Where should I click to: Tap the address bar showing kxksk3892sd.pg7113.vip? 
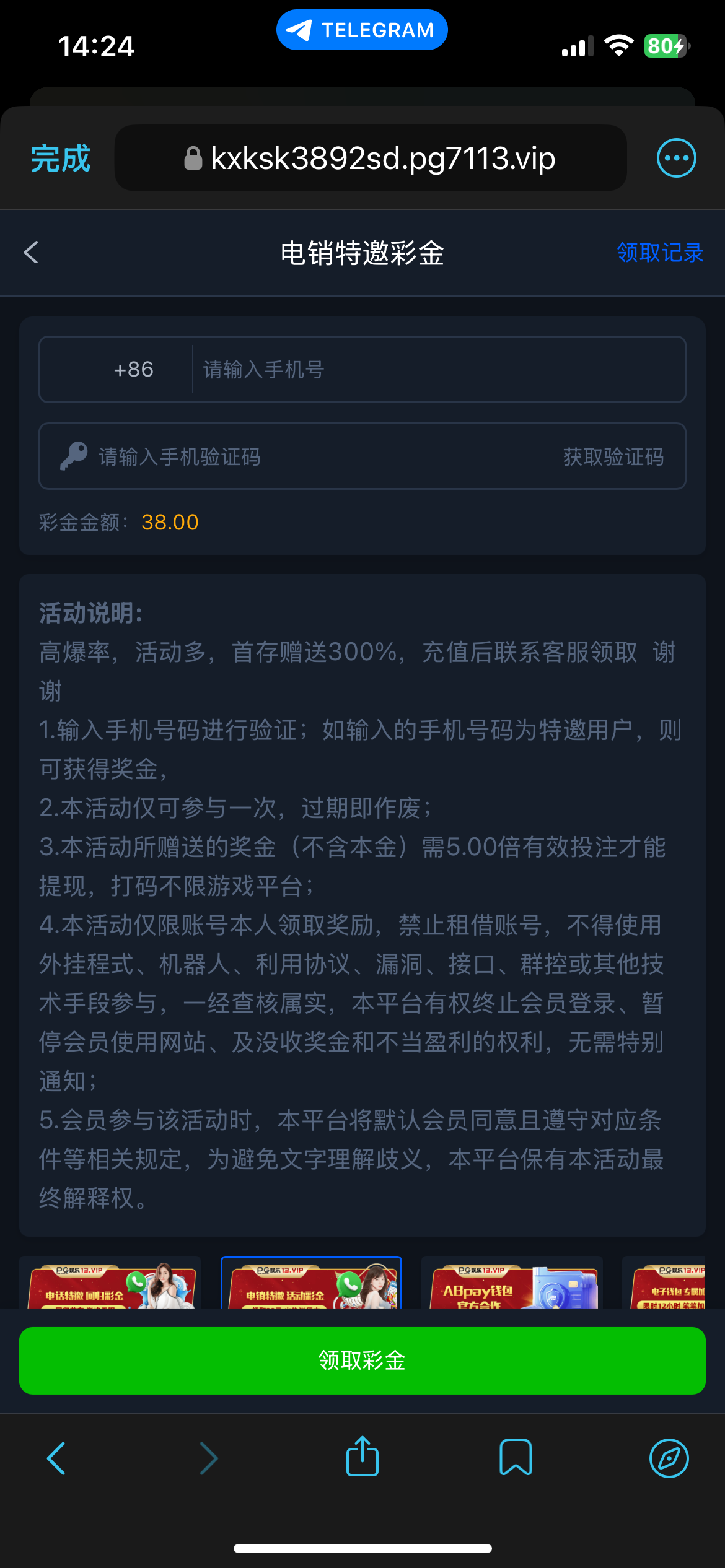pos(371,159)
